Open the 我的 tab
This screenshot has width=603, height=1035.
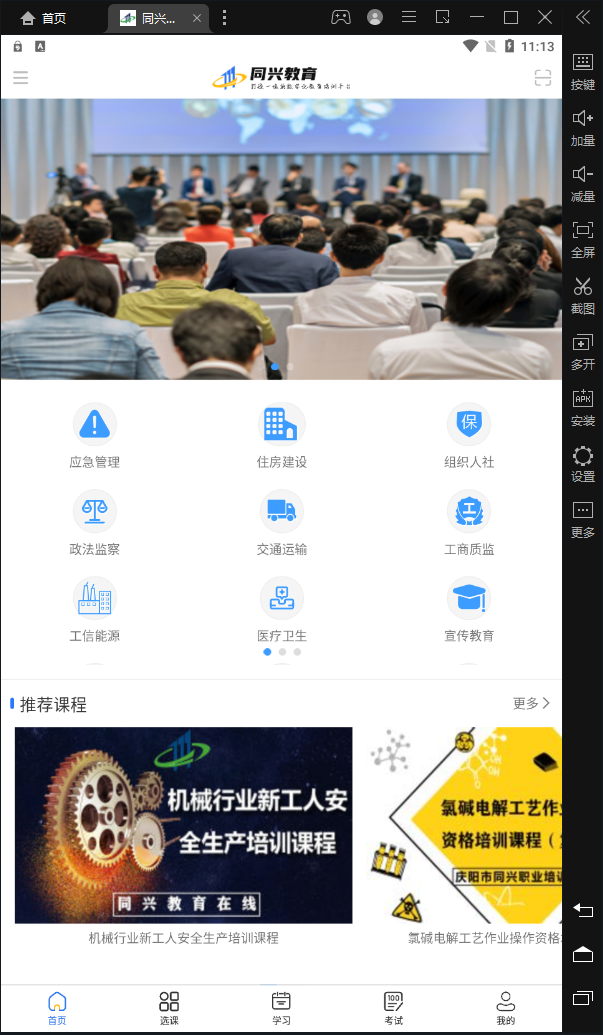(506, 1008)
